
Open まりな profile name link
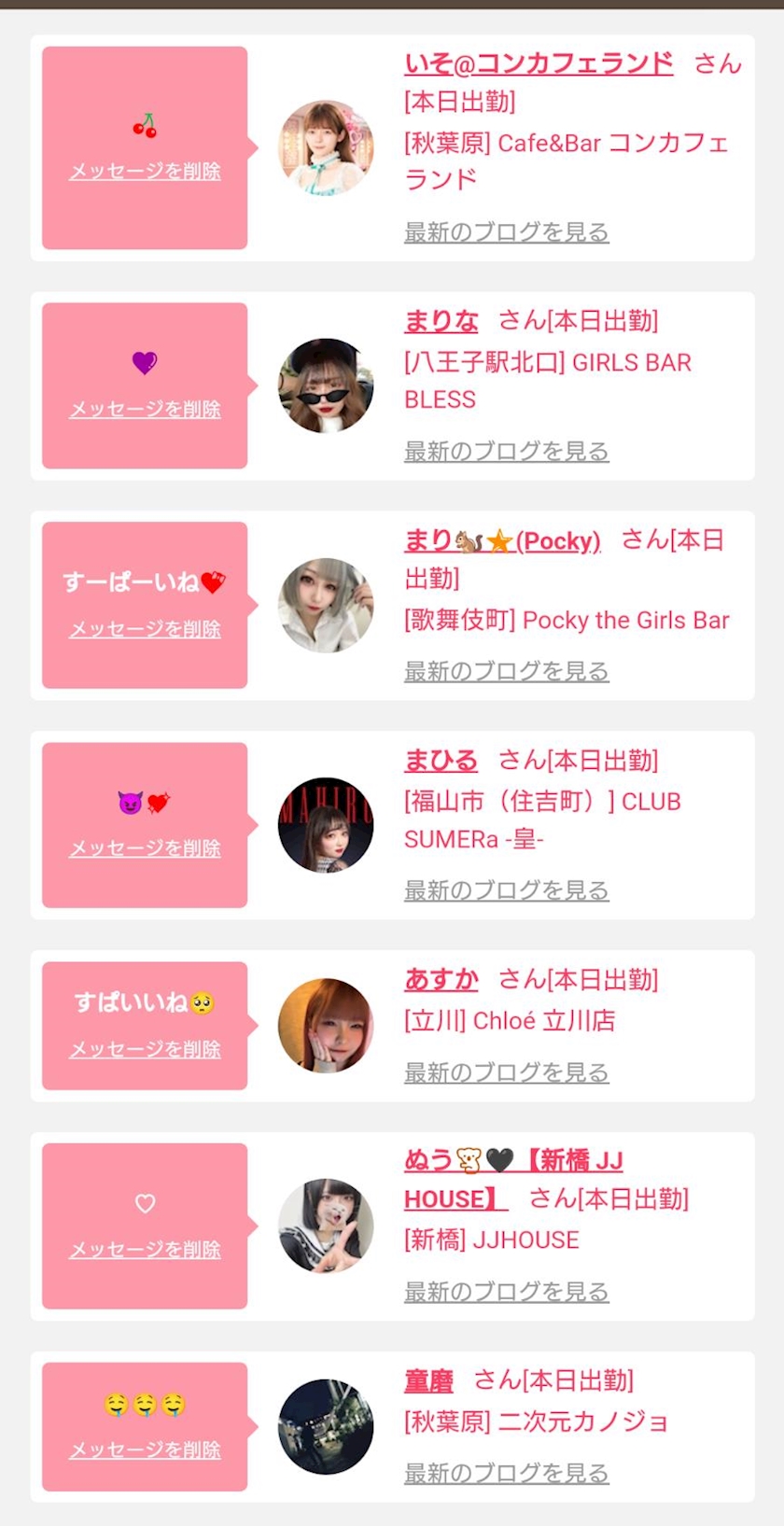click(441, 321)
